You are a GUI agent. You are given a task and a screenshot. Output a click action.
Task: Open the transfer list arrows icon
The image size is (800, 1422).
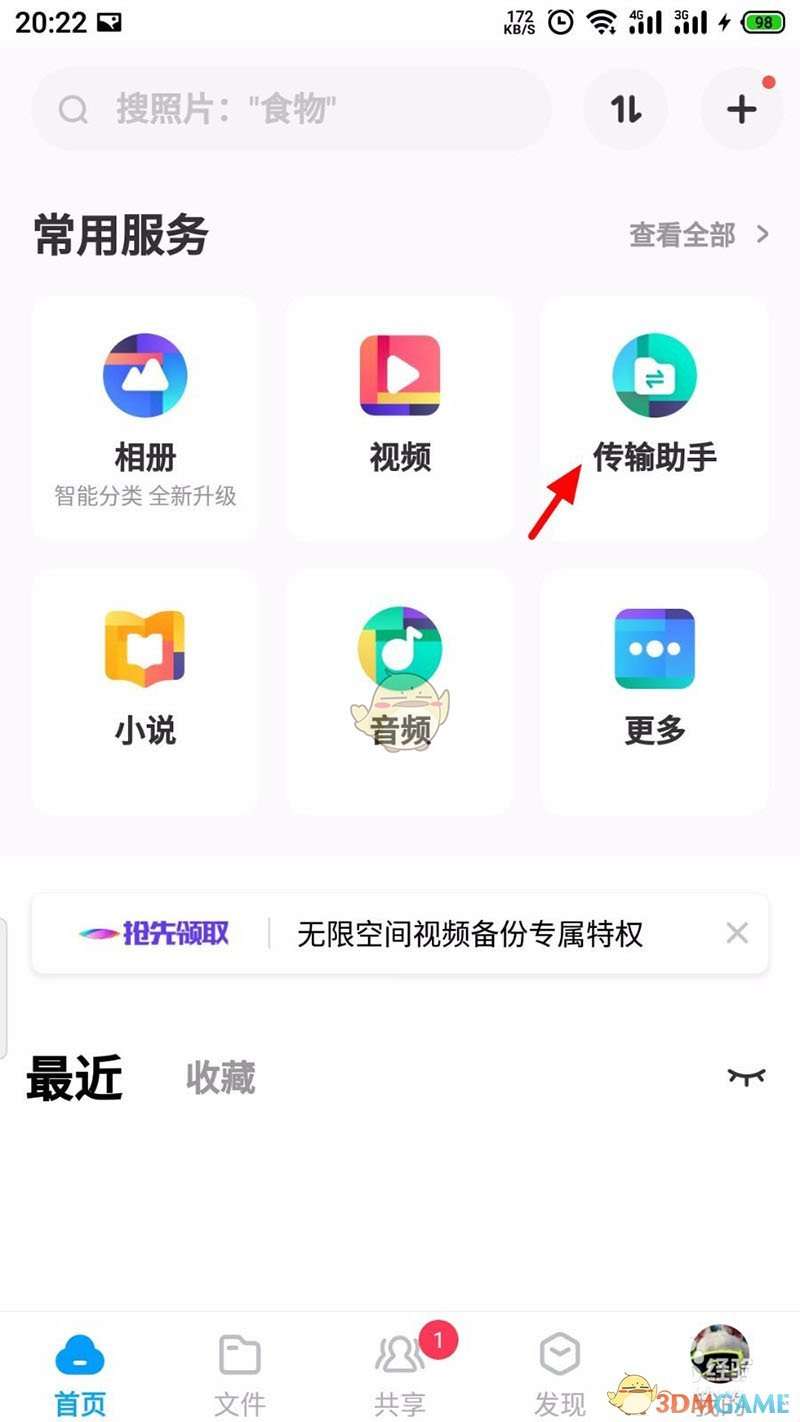coord(627,109)
